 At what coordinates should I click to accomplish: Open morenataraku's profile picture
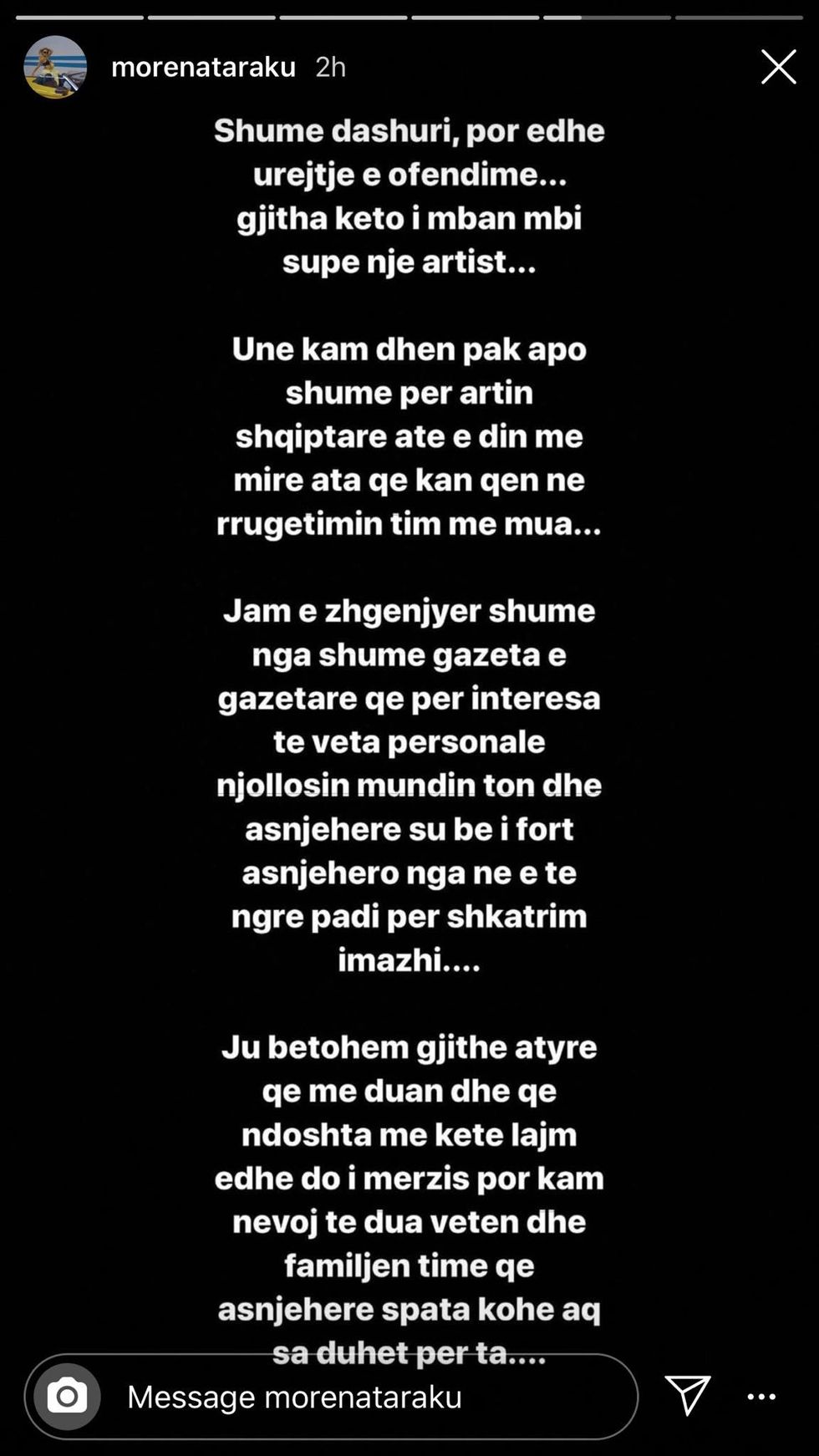(x=55, y=67)
